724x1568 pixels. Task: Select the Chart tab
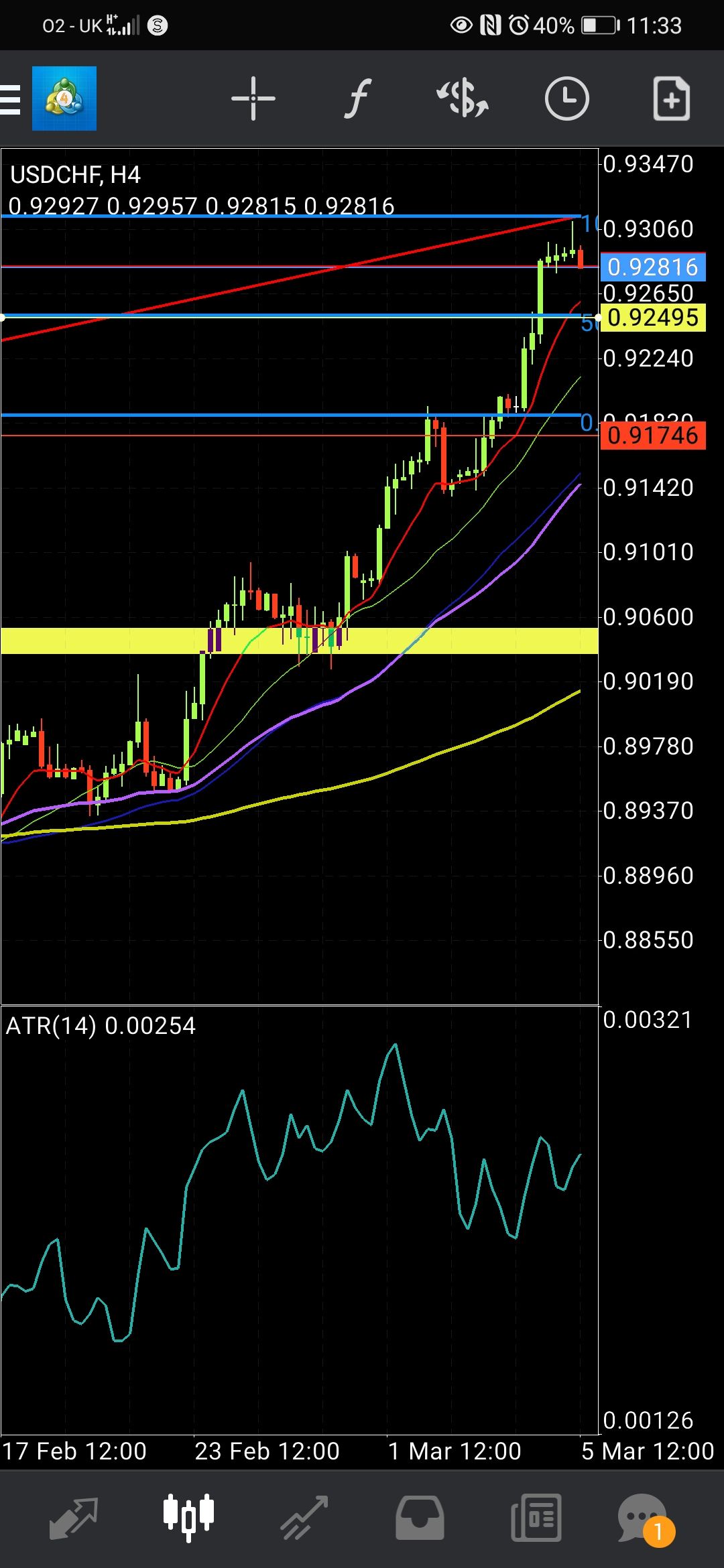point(189,1517)
